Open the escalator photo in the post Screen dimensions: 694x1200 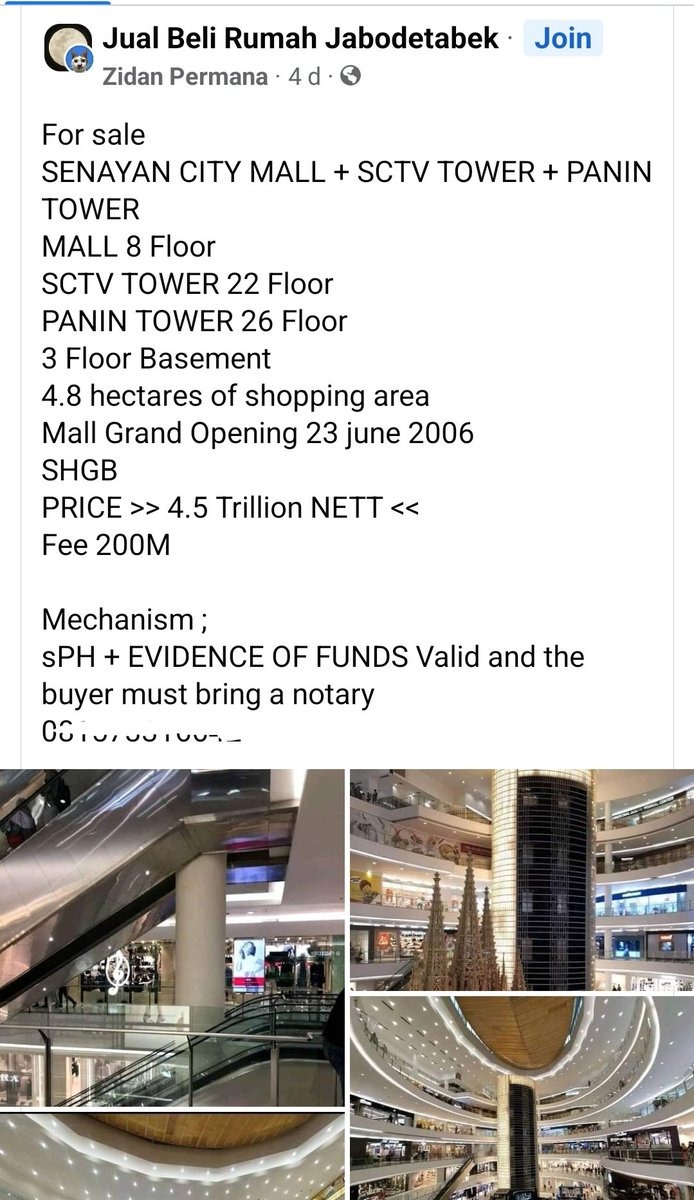172,936
